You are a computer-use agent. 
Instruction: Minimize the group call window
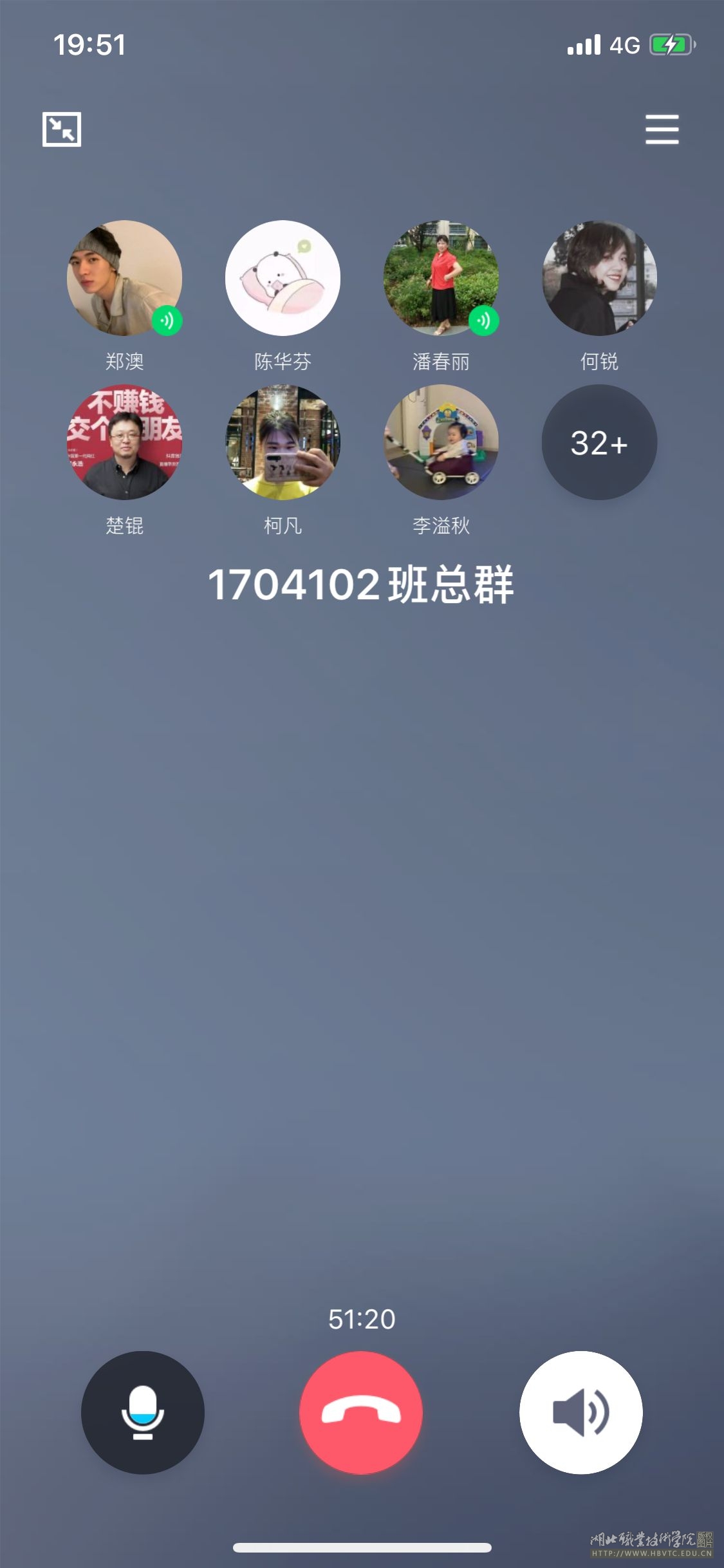[x=62, y=129]
